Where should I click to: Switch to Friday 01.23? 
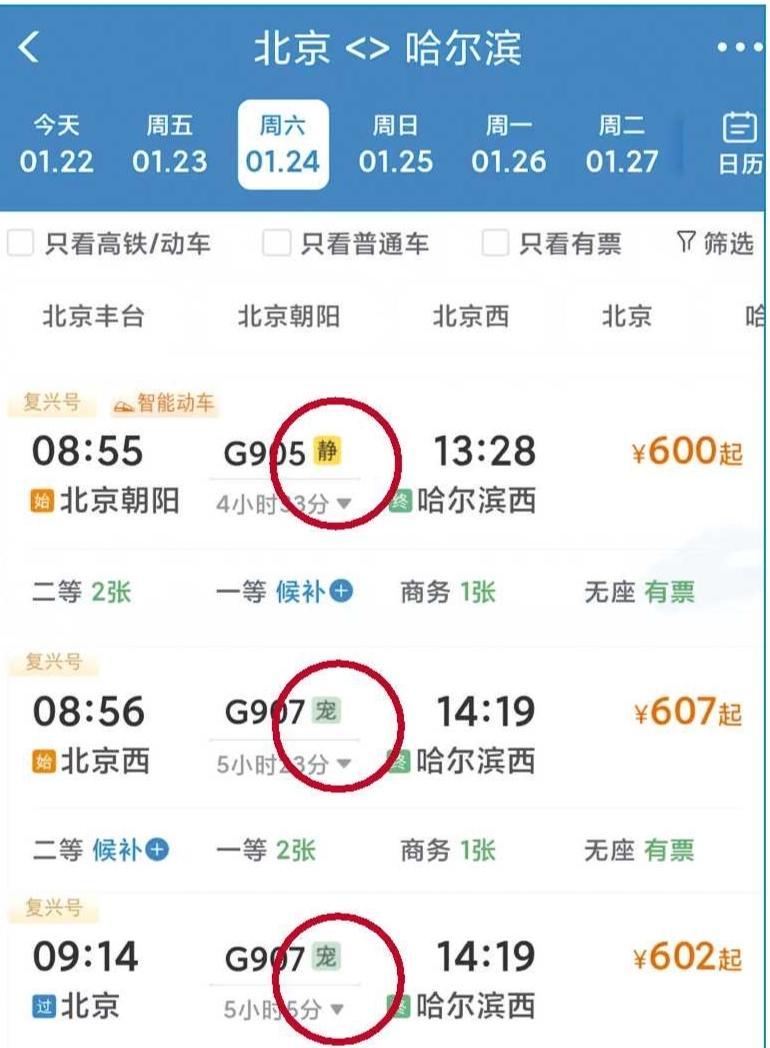point(169,144)
